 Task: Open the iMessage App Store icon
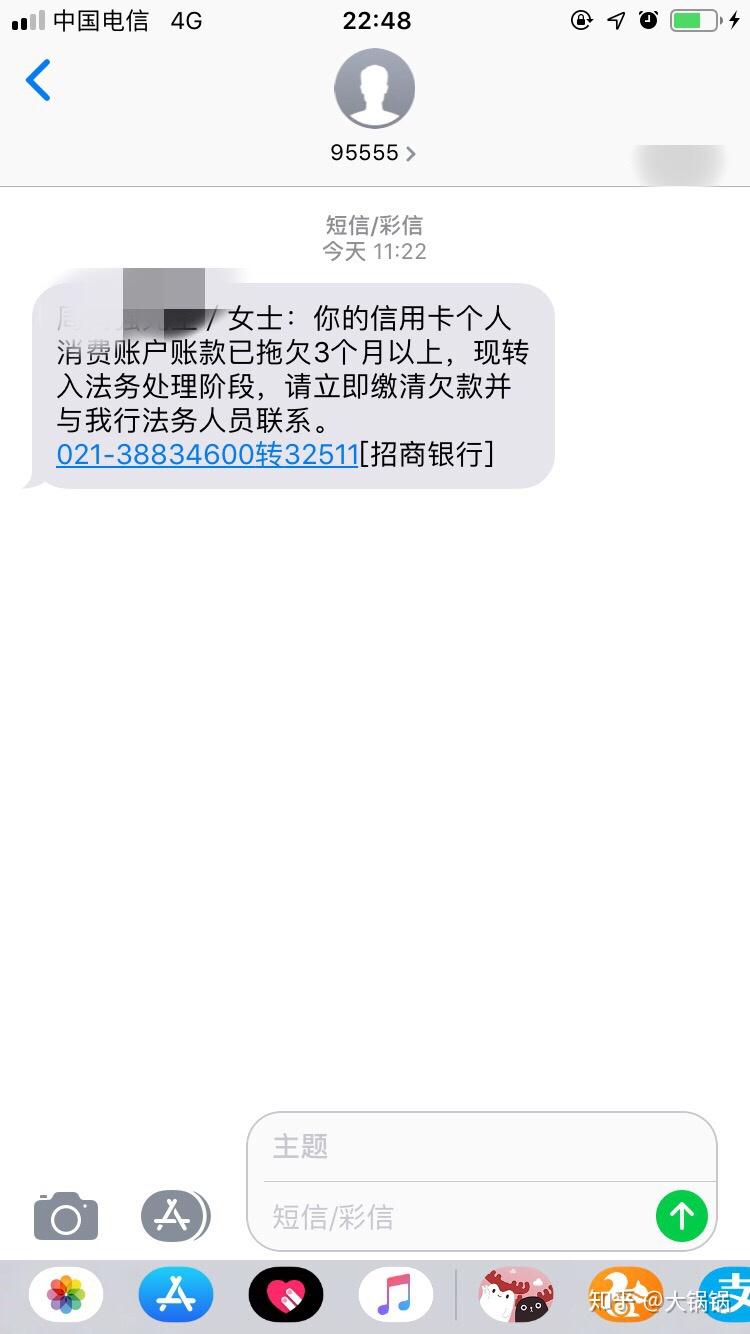(x=175, y=1216)
